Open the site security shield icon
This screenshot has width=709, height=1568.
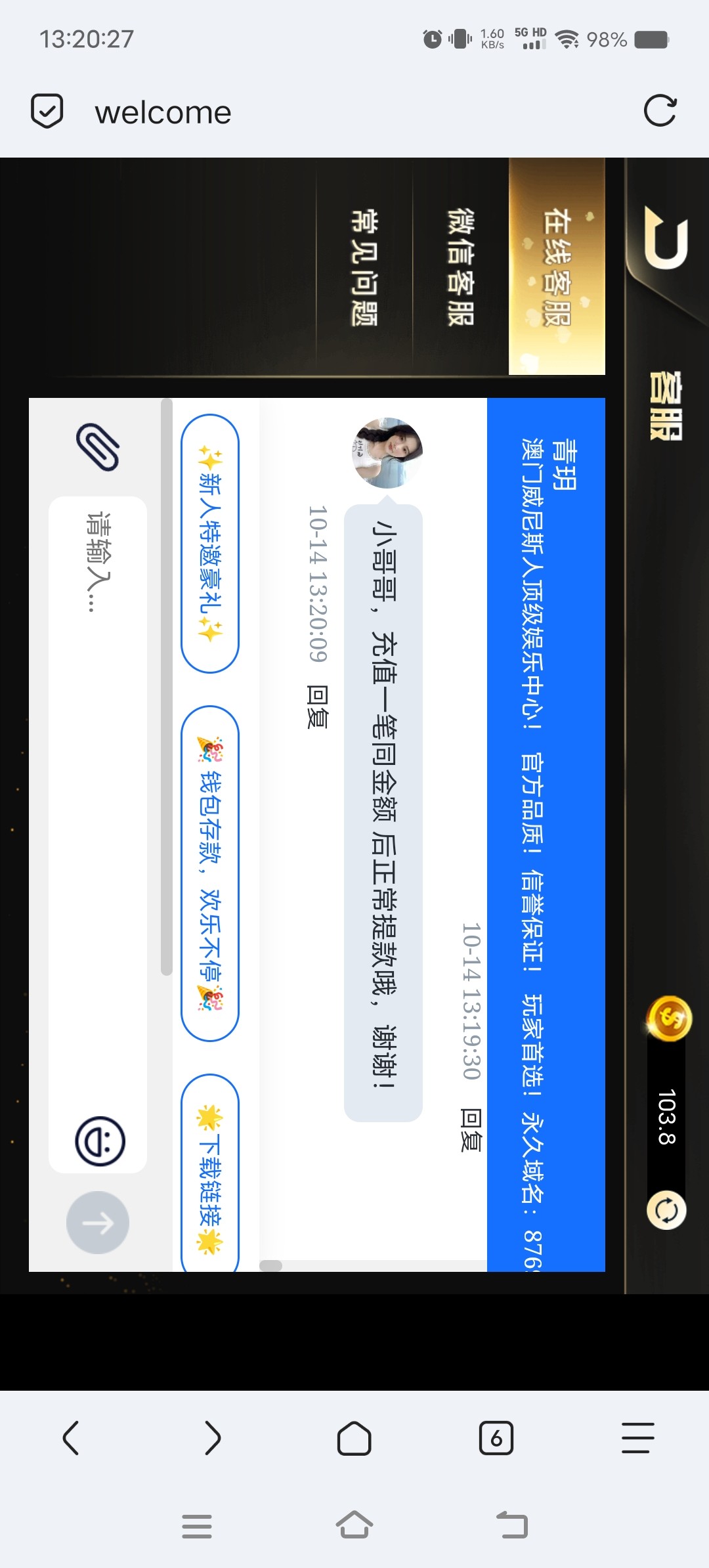click(x=47, y=111)
